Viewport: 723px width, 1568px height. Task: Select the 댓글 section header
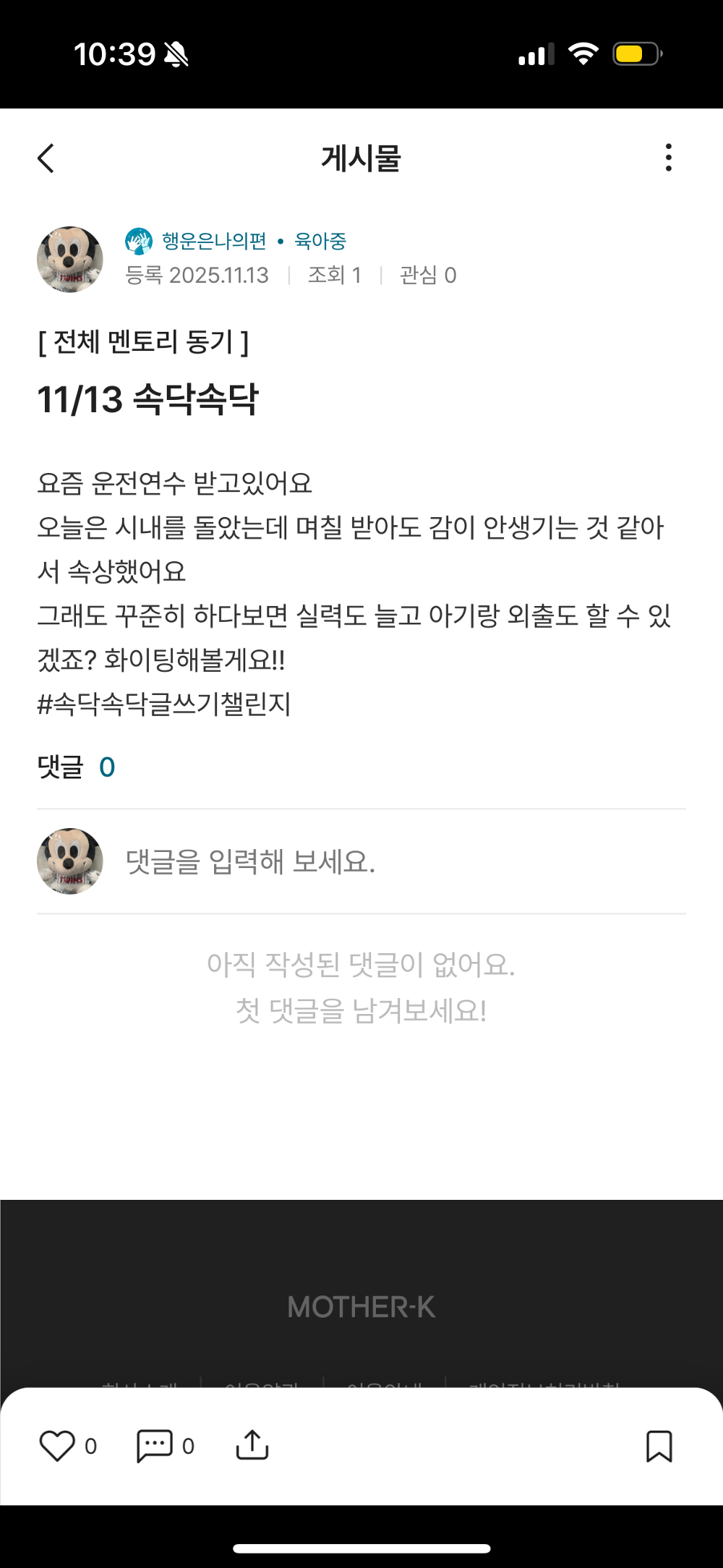point(60,768)
